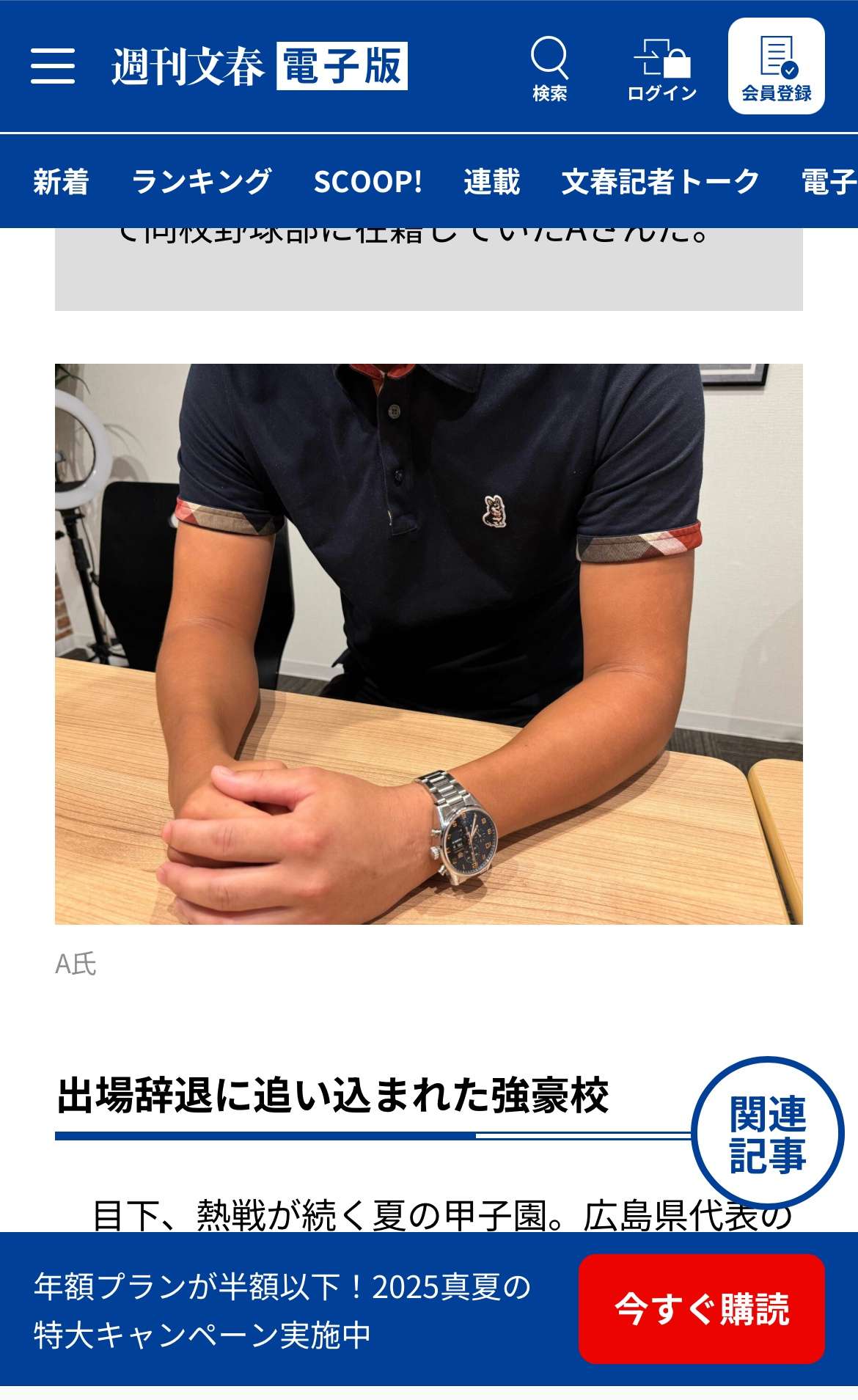Open 文春記者トーク tab
Image resolution: width=858 pixels, height=1400 pixels.
click(x=660, y=181)
